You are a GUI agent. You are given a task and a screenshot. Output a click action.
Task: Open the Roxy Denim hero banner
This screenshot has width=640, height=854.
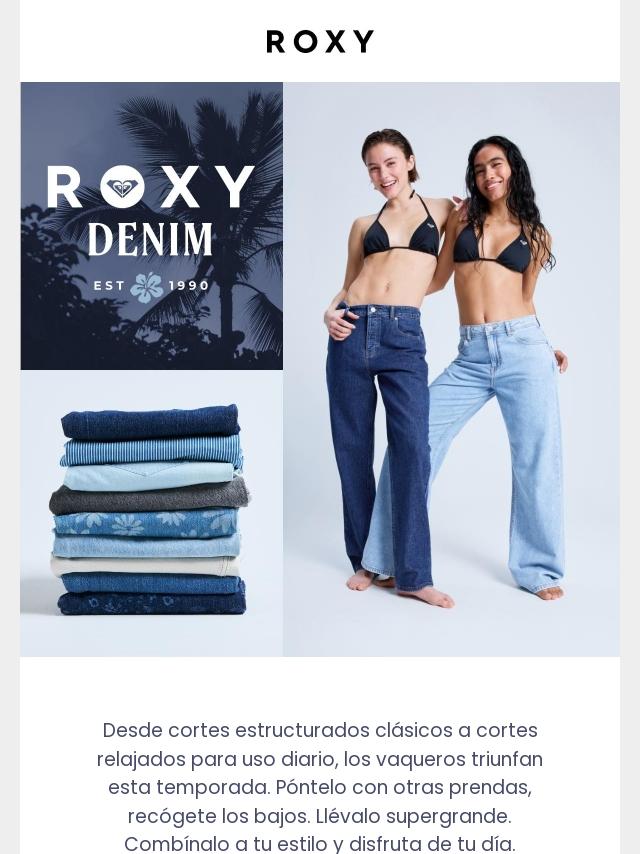[x=320, y=369]
